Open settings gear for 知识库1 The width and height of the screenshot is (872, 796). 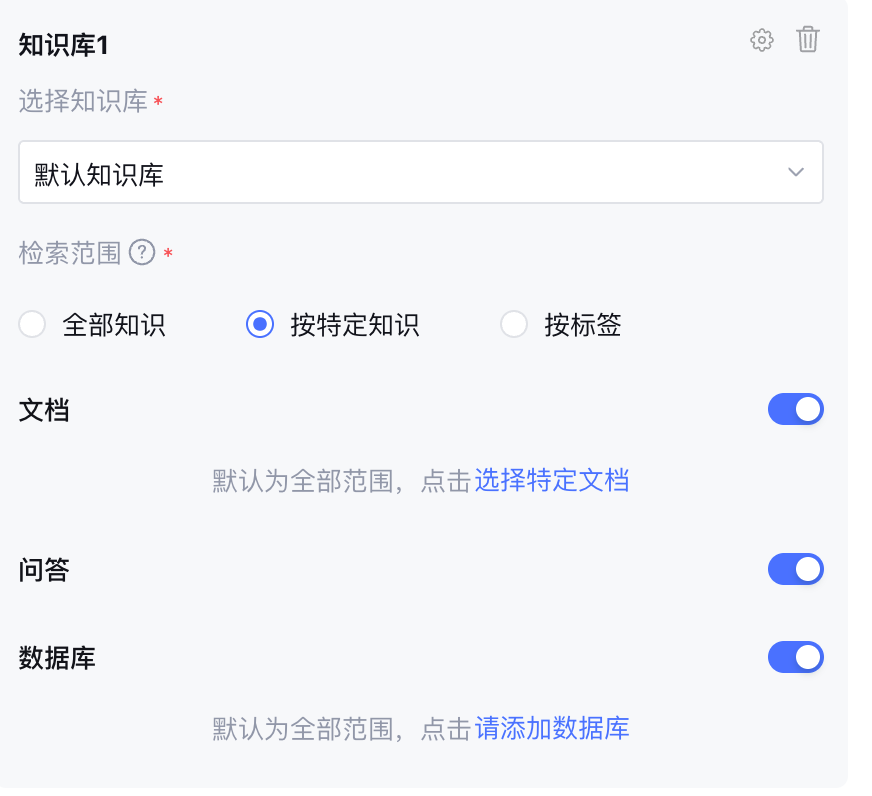762,41
